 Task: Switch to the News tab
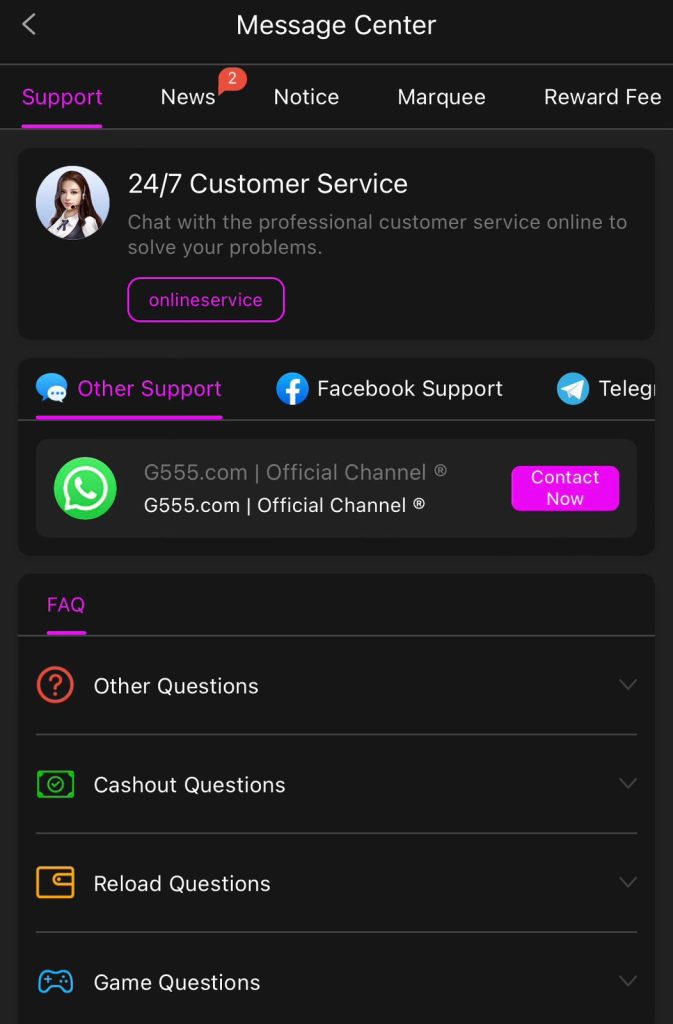coord(188,97)
